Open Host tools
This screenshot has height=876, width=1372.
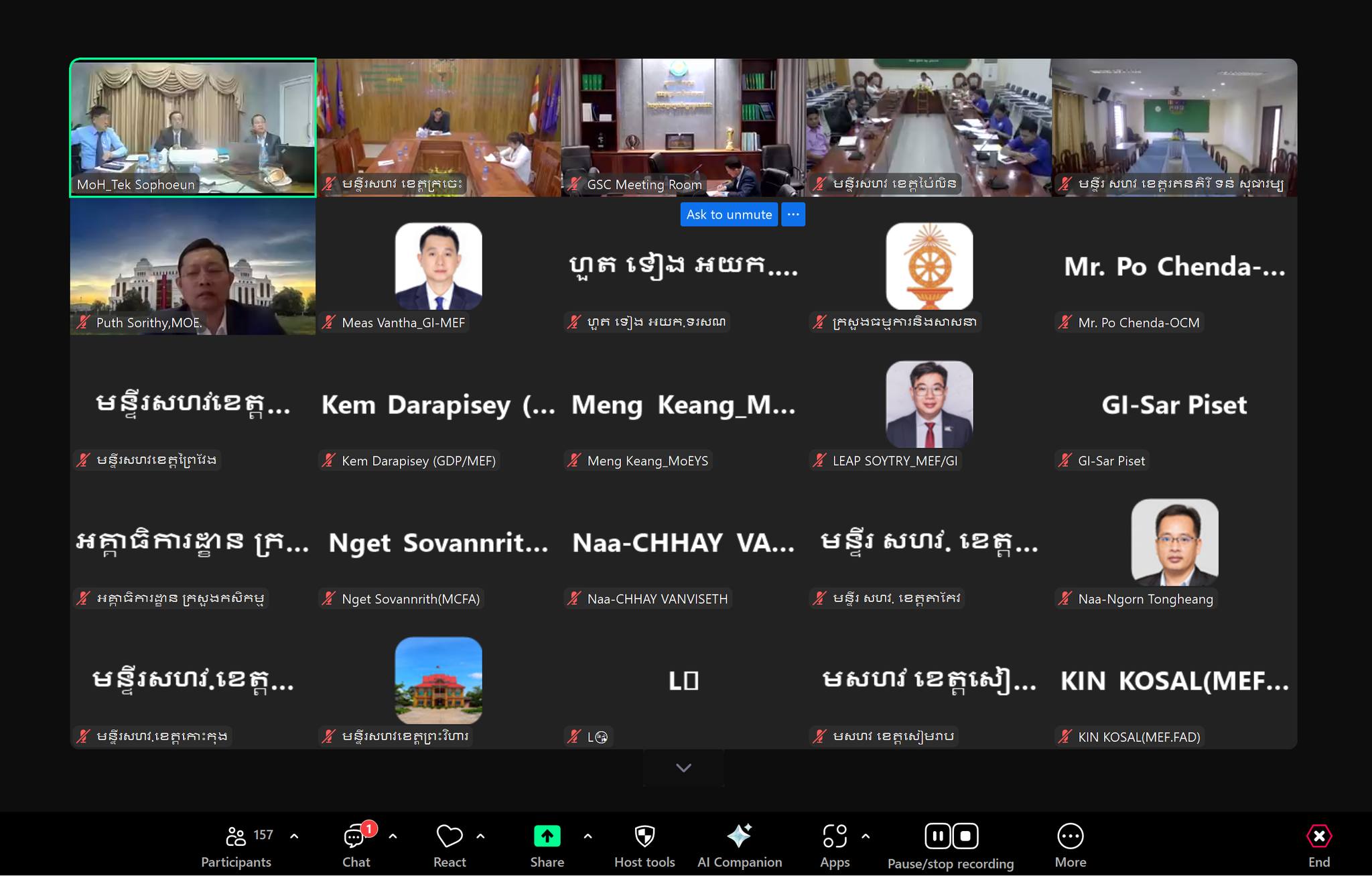click(644, 847)
